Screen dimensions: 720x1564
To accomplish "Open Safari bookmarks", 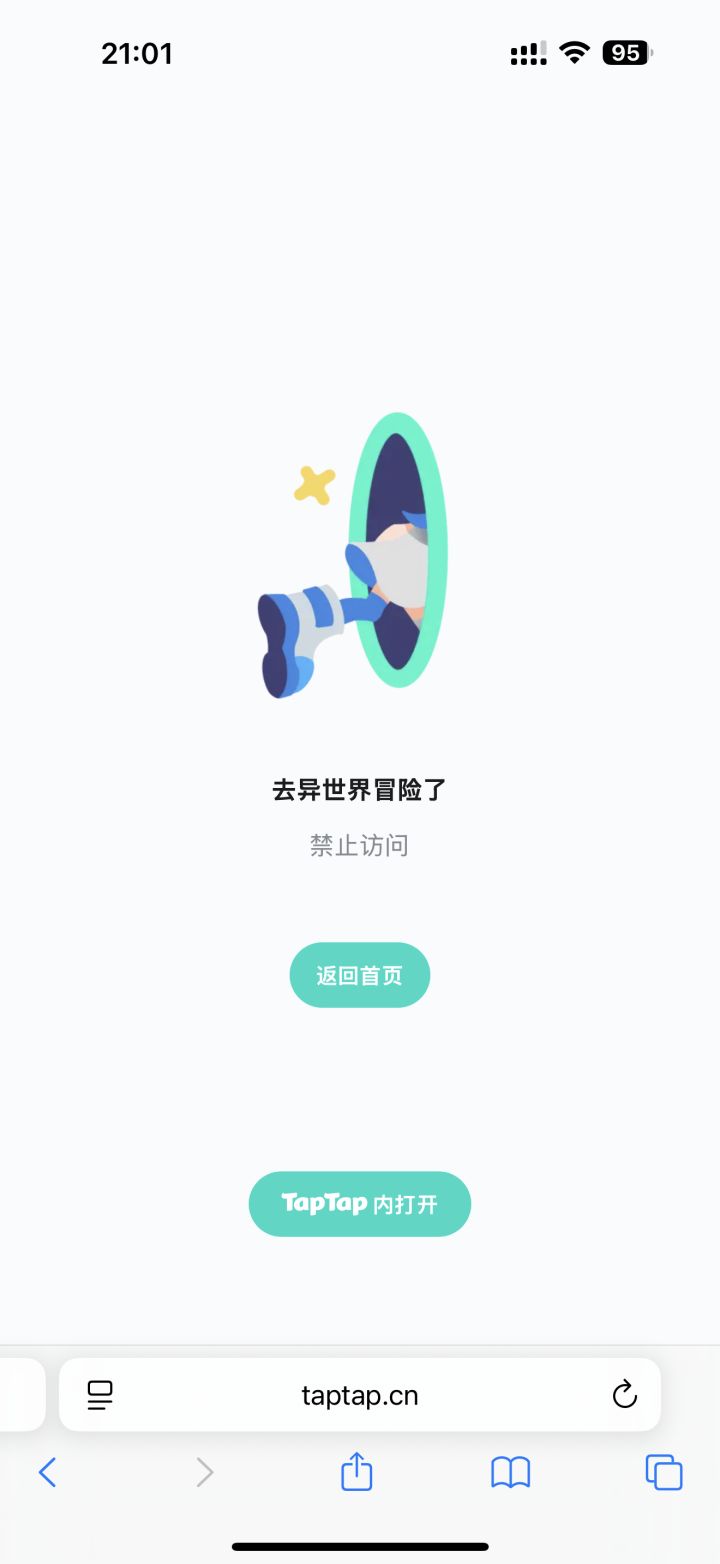I will pyautogui.click(x=510, y=1472).
